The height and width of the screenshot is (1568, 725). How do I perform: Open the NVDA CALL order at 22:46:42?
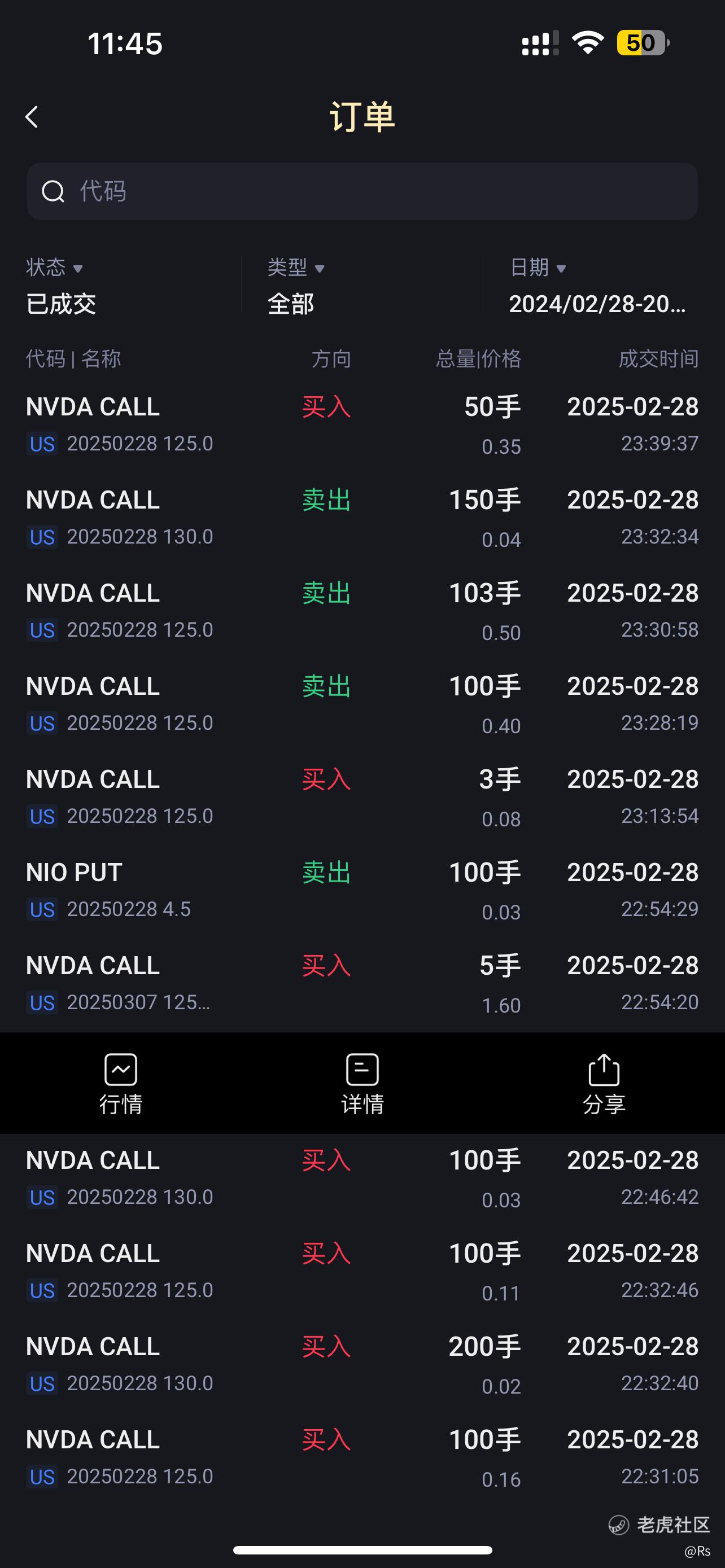(x=362, y=1178)
